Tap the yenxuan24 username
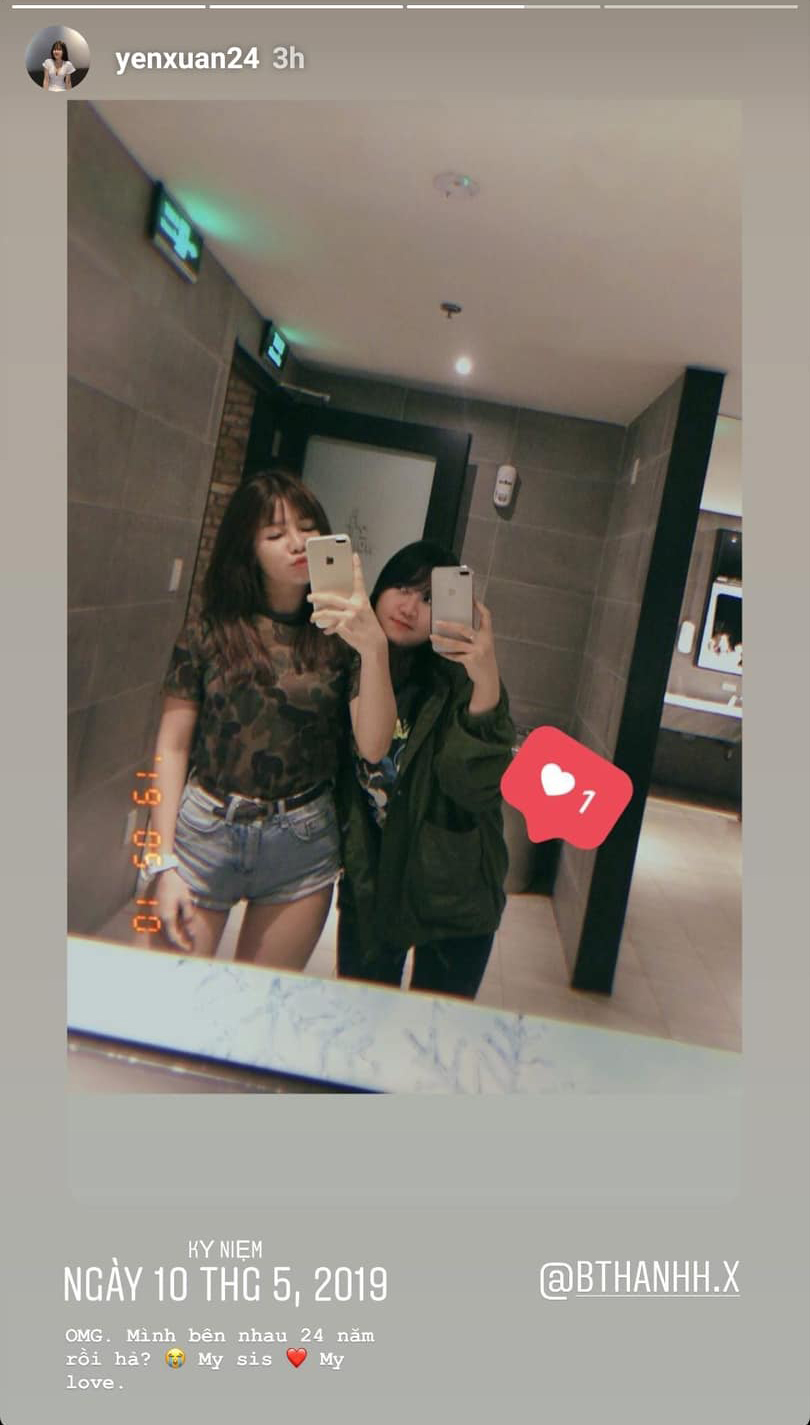 [187, 60]
